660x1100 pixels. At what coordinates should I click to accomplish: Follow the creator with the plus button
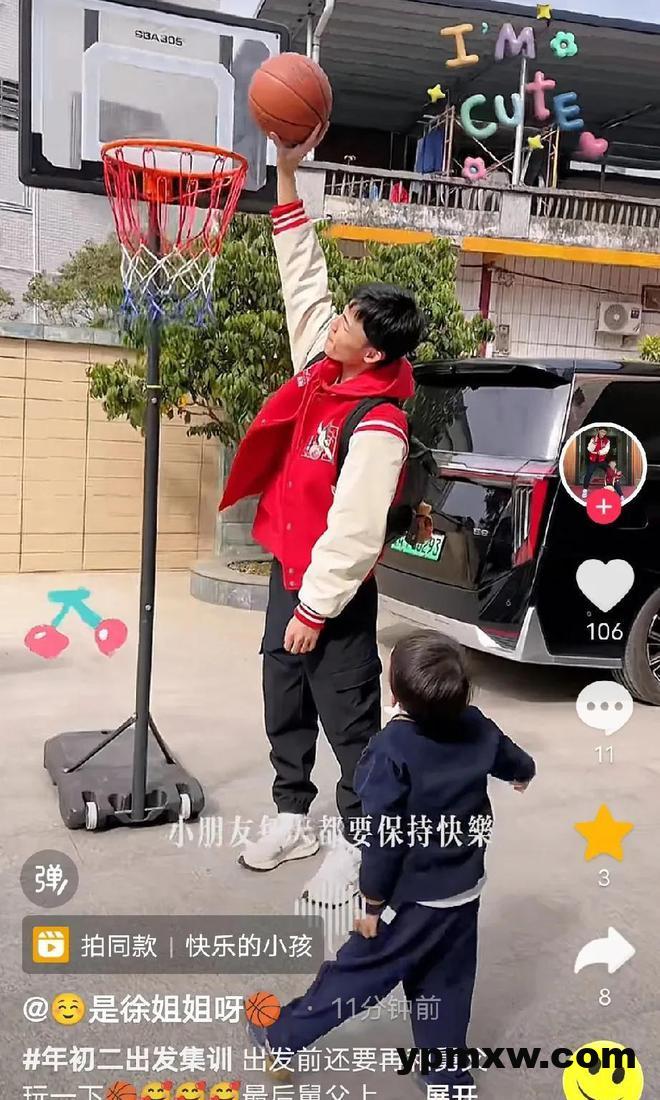(603, 506)
